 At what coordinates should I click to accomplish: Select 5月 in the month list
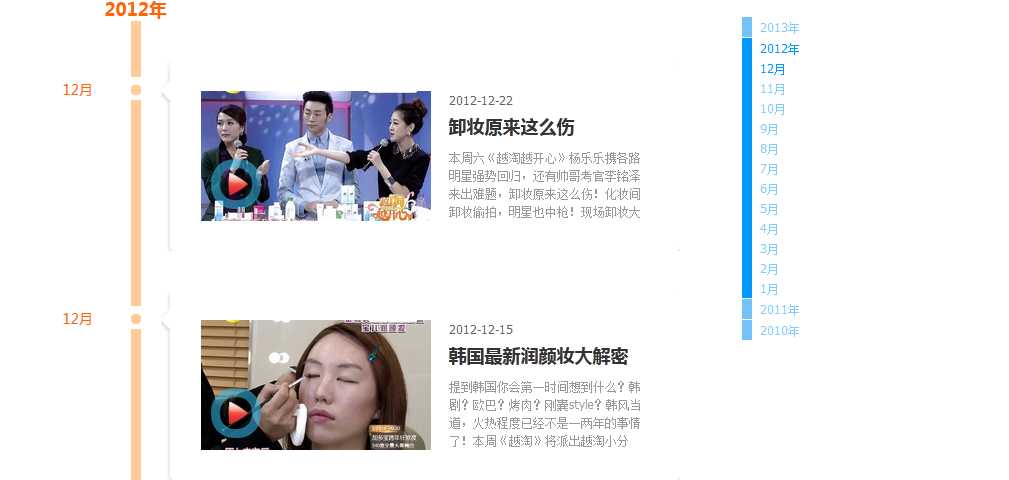[769, 209]
